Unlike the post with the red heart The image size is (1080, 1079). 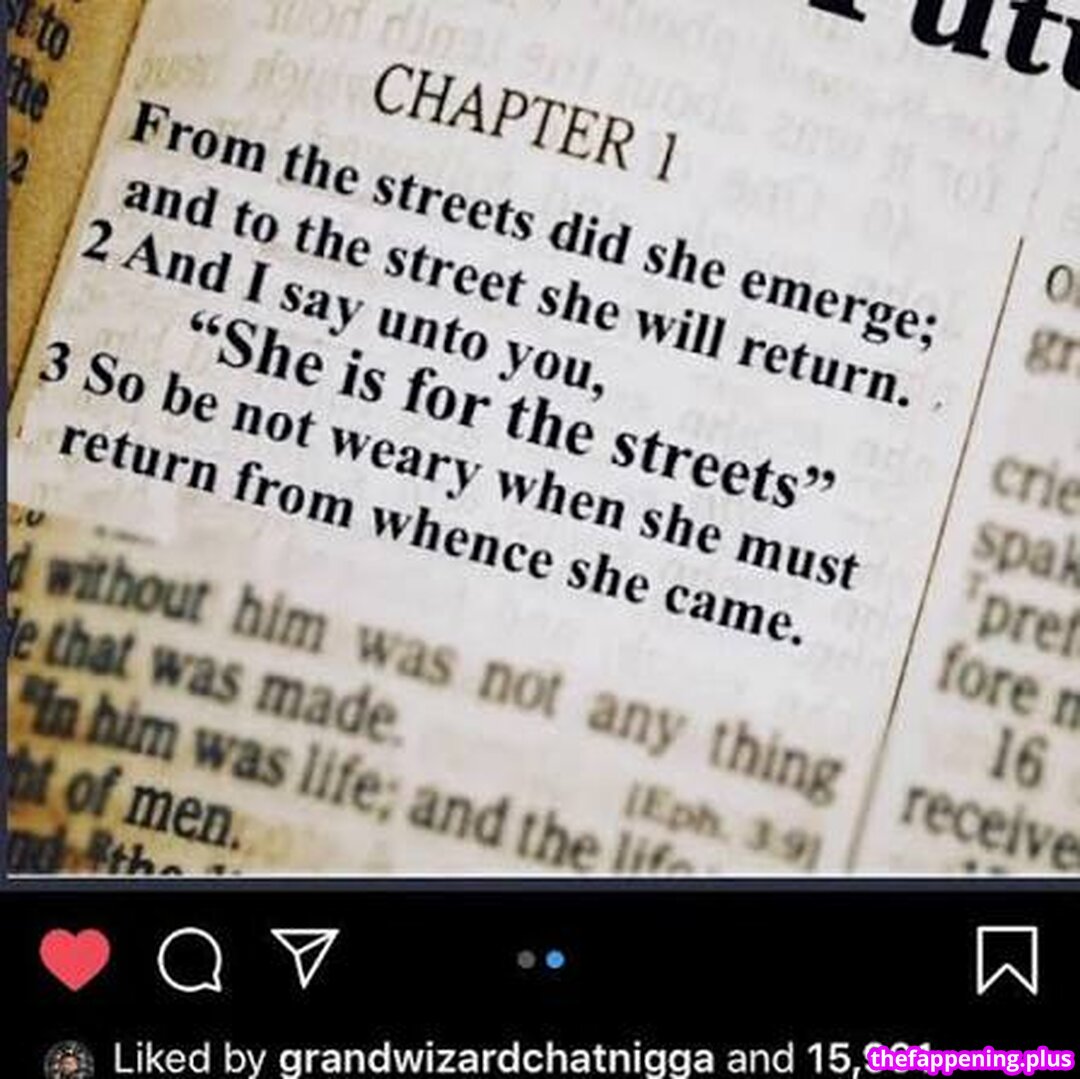point(75,959)
